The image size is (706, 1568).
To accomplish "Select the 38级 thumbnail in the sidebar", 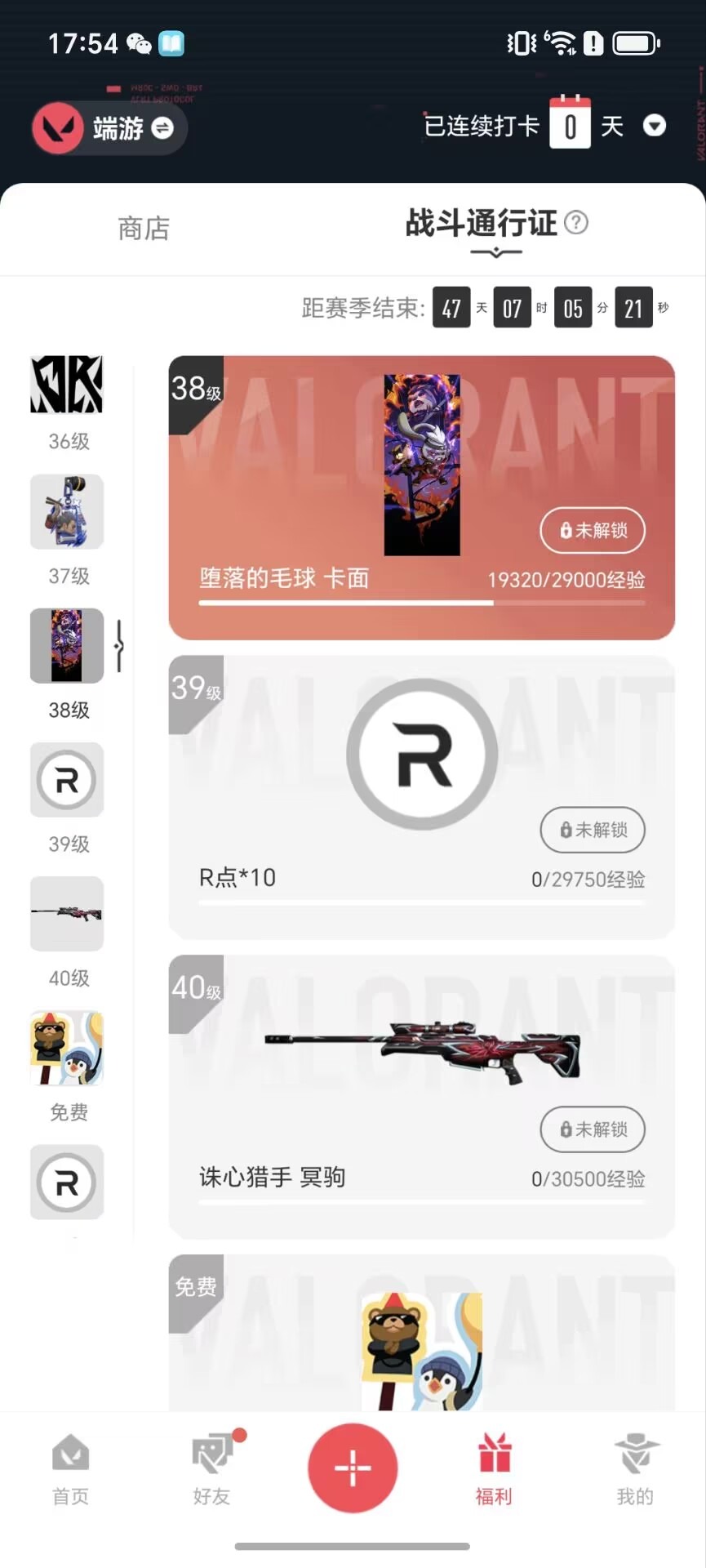I will 66,645.
